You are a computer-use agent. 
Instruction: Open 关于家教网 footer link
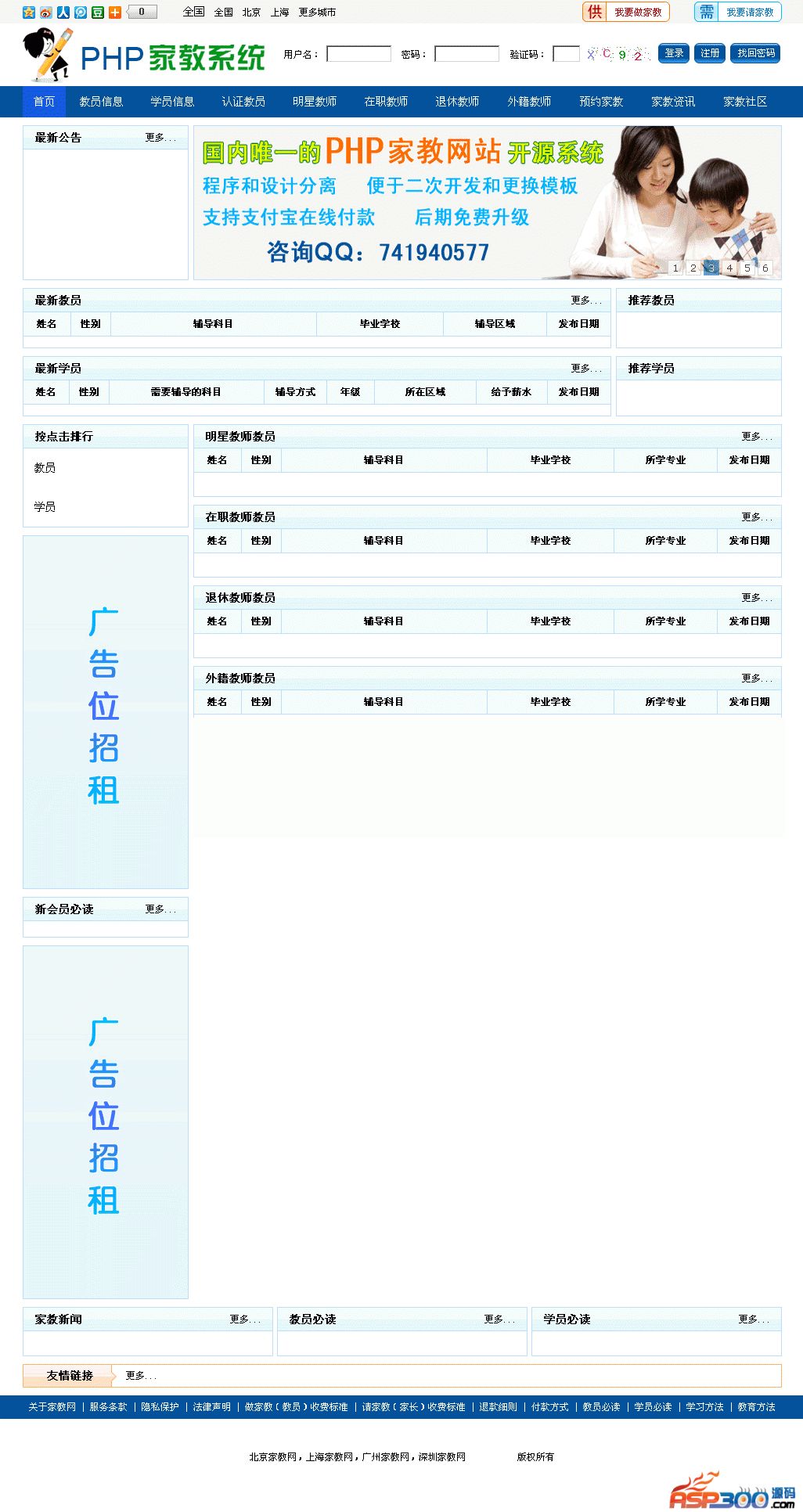(52, 1407)
